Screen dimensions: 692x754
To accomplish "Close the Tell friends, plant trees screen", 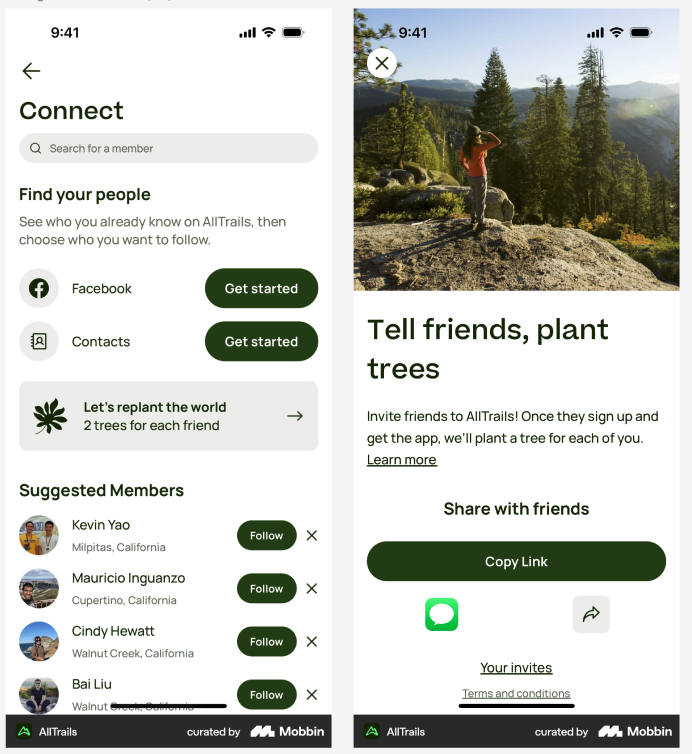I will tap(382, 64).
